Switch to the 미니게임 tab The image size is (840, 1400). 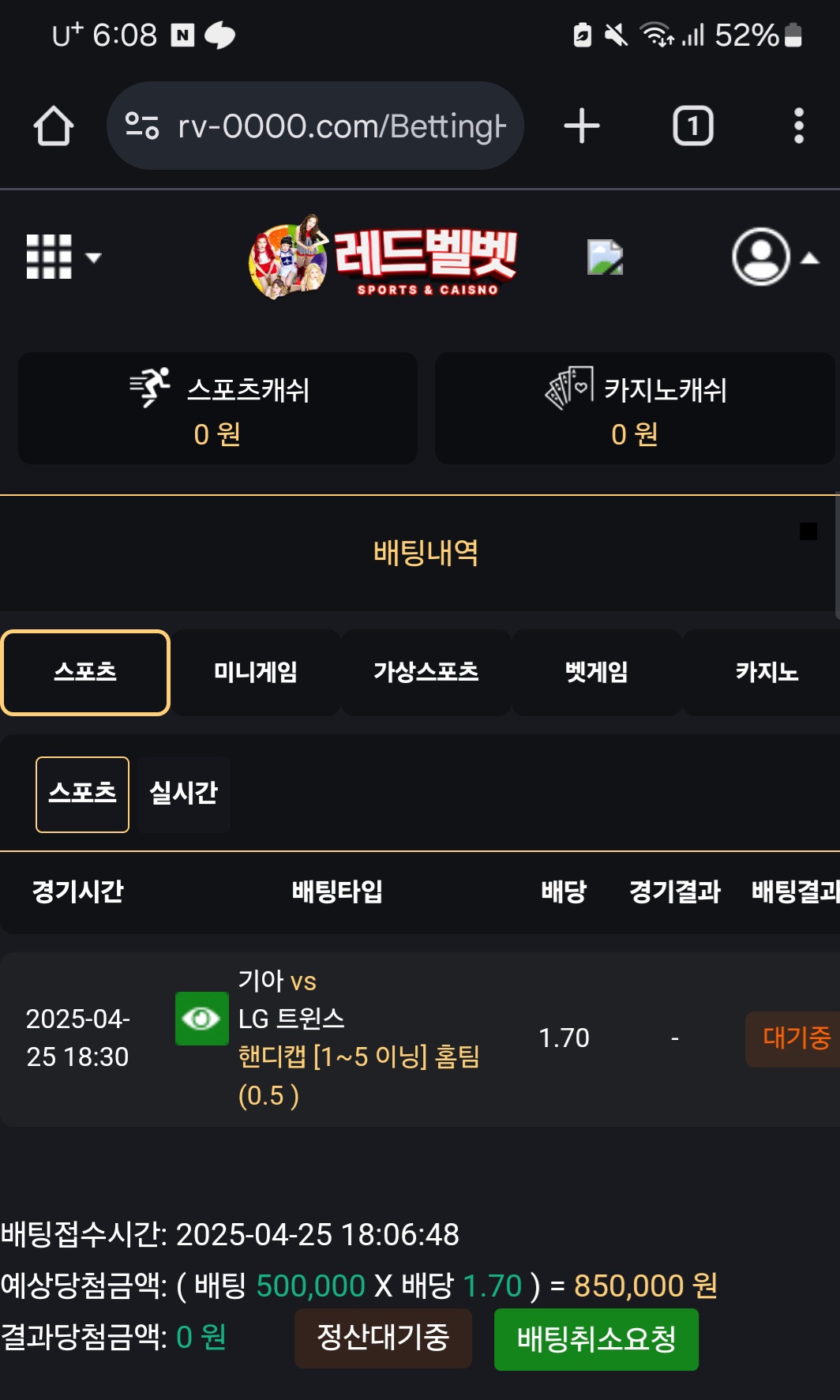click(x=256, y=673)
